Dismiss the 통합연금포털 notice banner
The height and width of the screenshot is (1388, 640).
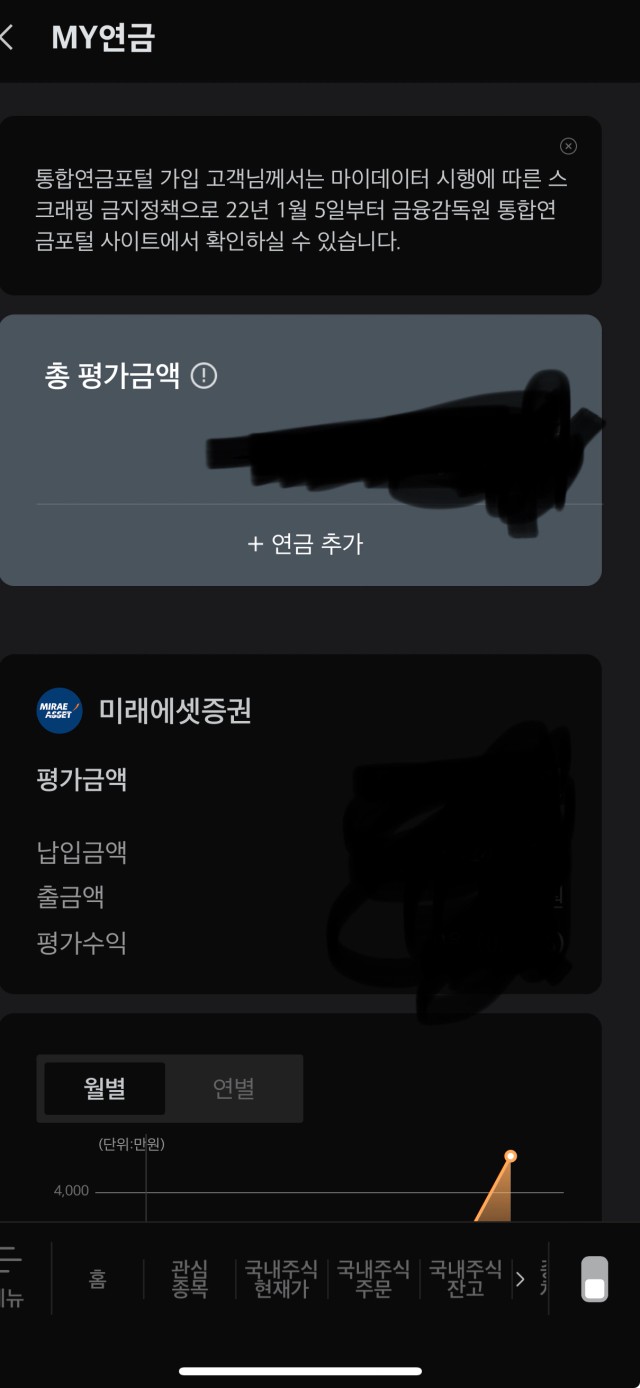click(x=568, y=146)
